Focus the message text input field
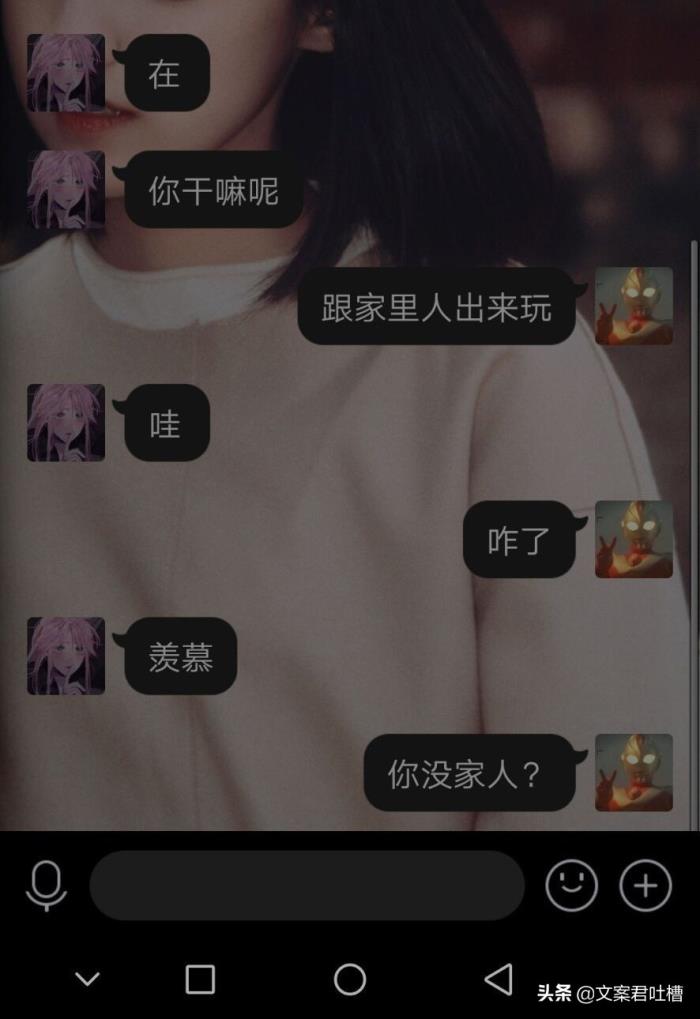This screenshot has width=700, height=1019. pos(307,885)
